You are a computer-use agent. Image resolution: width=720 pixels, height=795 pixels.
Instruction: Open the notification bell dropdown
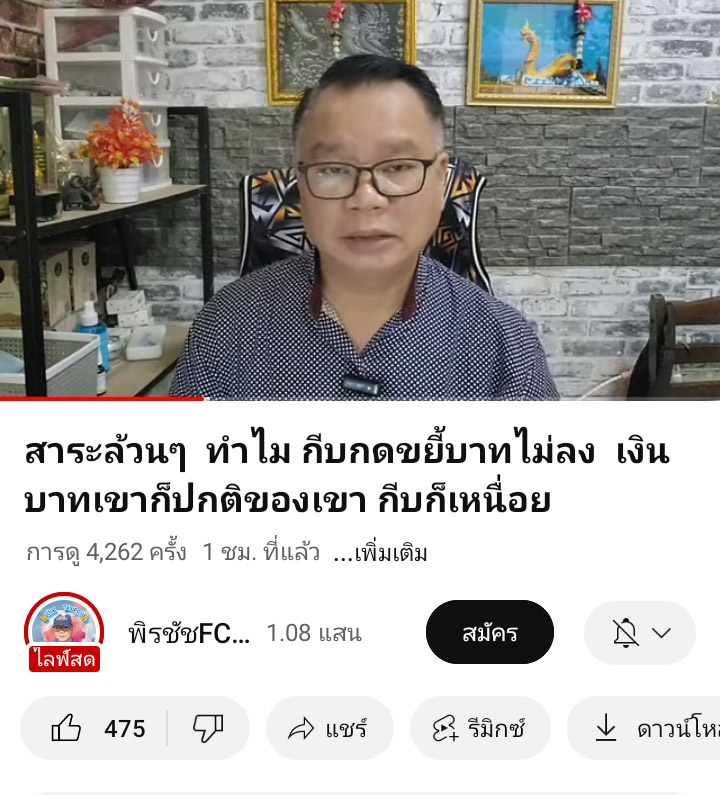(x=640, y=633)
